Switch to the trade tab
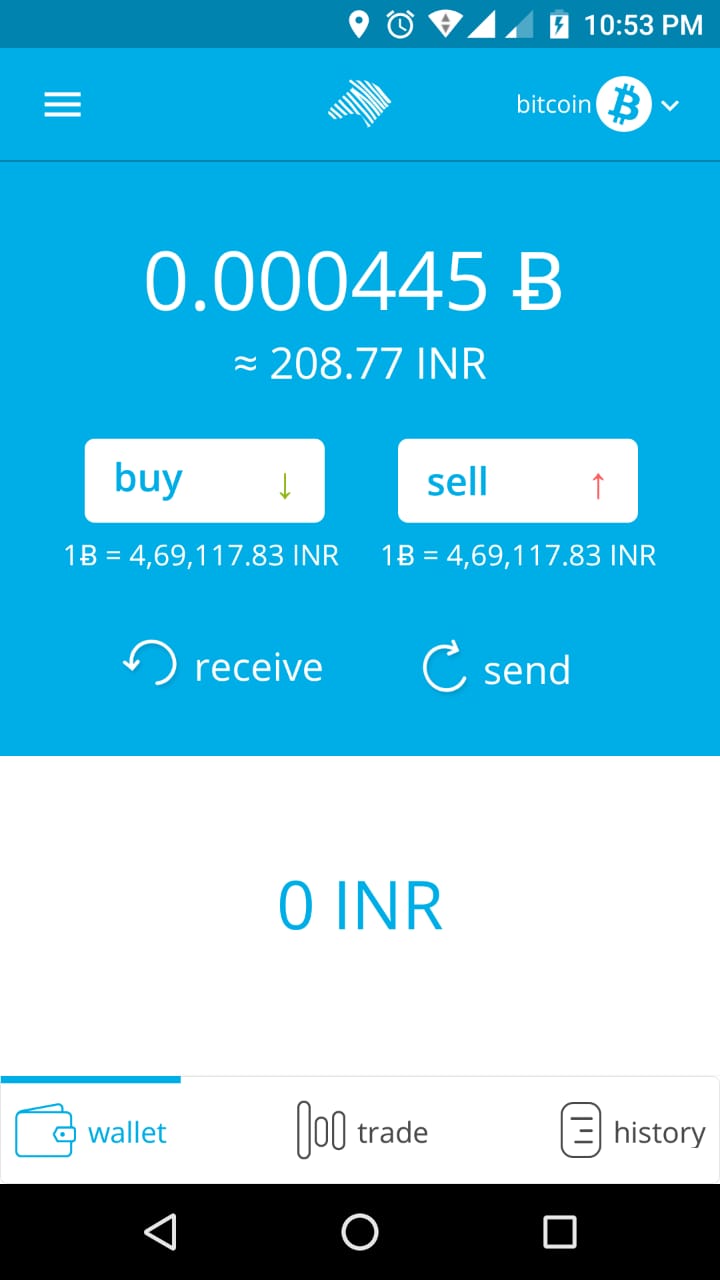This screenshot has width=720, height=1280. pos(362,1132)
